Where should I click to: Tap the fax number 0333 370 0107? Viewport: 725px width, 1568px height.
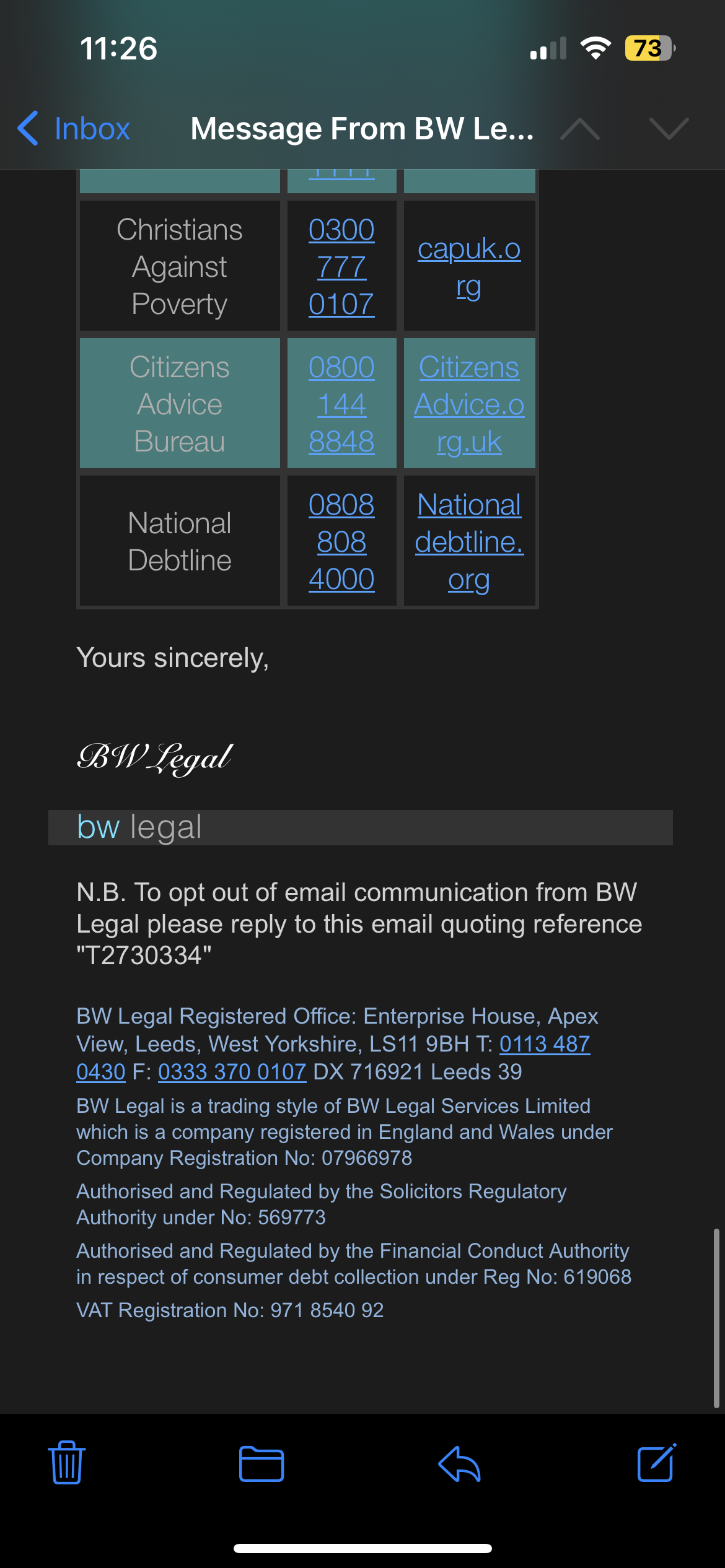click(x=232, y=1072)
